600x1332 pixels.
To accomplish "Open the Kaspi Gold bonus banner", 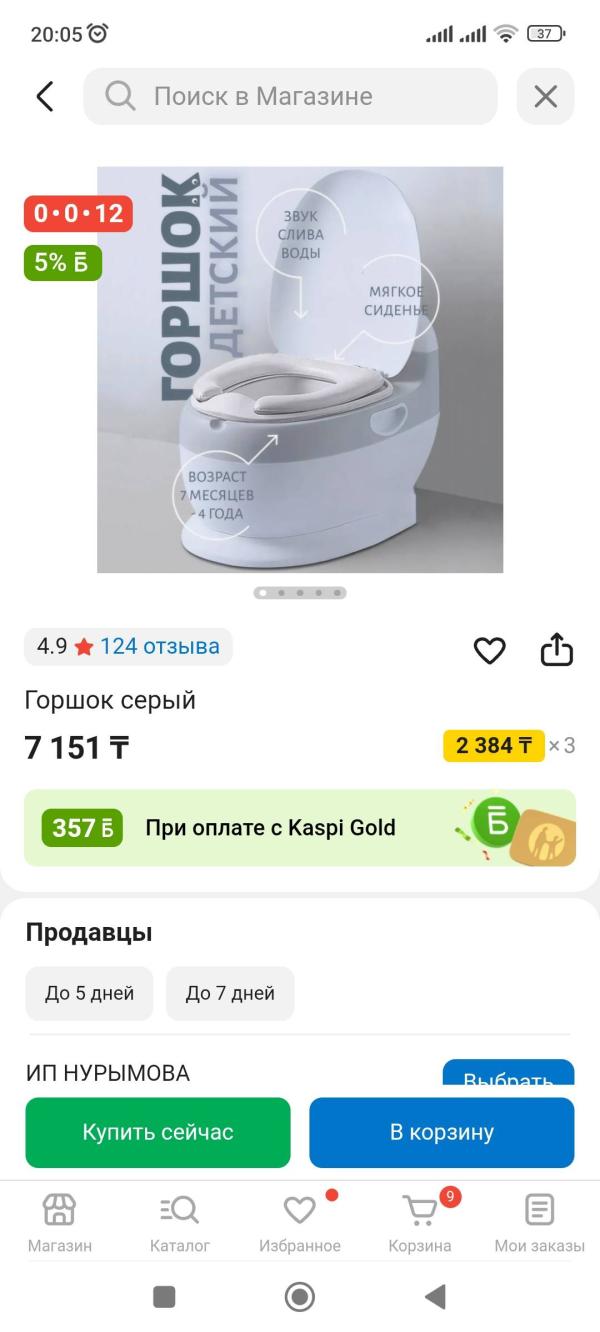I will (300, 827).
